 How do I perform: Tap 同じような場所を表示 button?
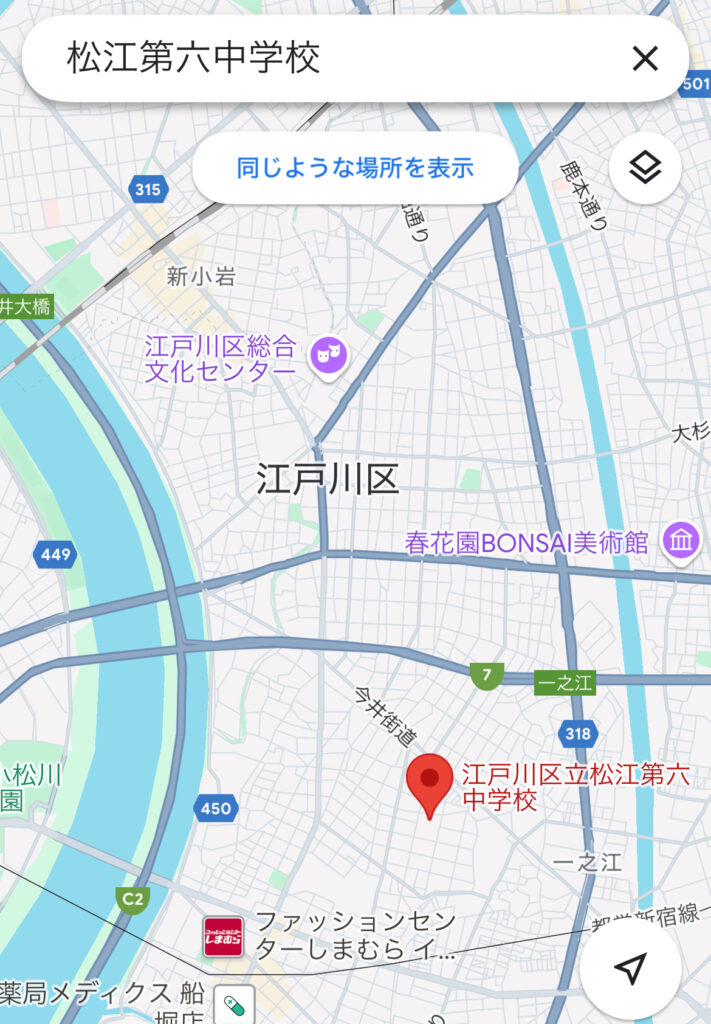point(355,168)
